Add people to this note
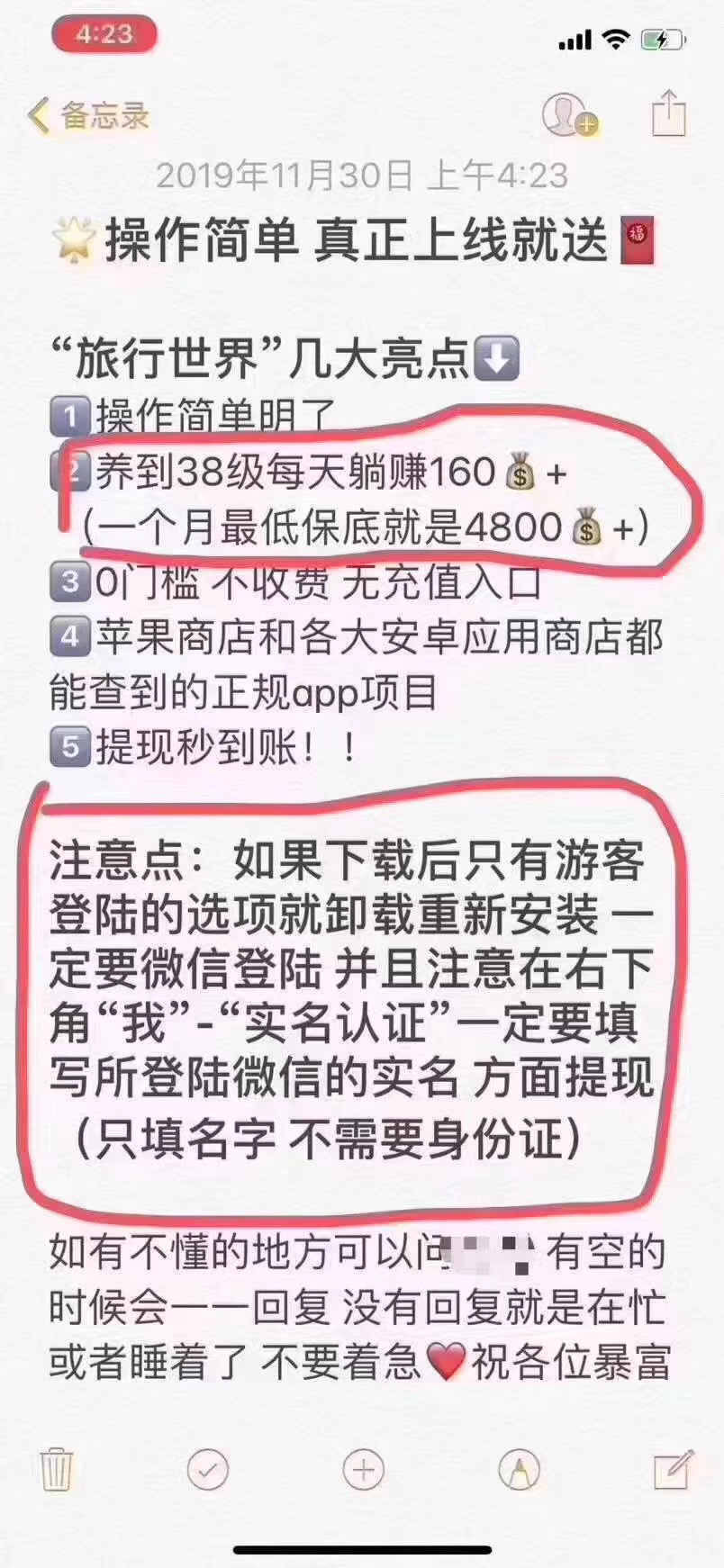This screenshot has width=724, height=1568. pyautogui.click(x=569, y=114)
